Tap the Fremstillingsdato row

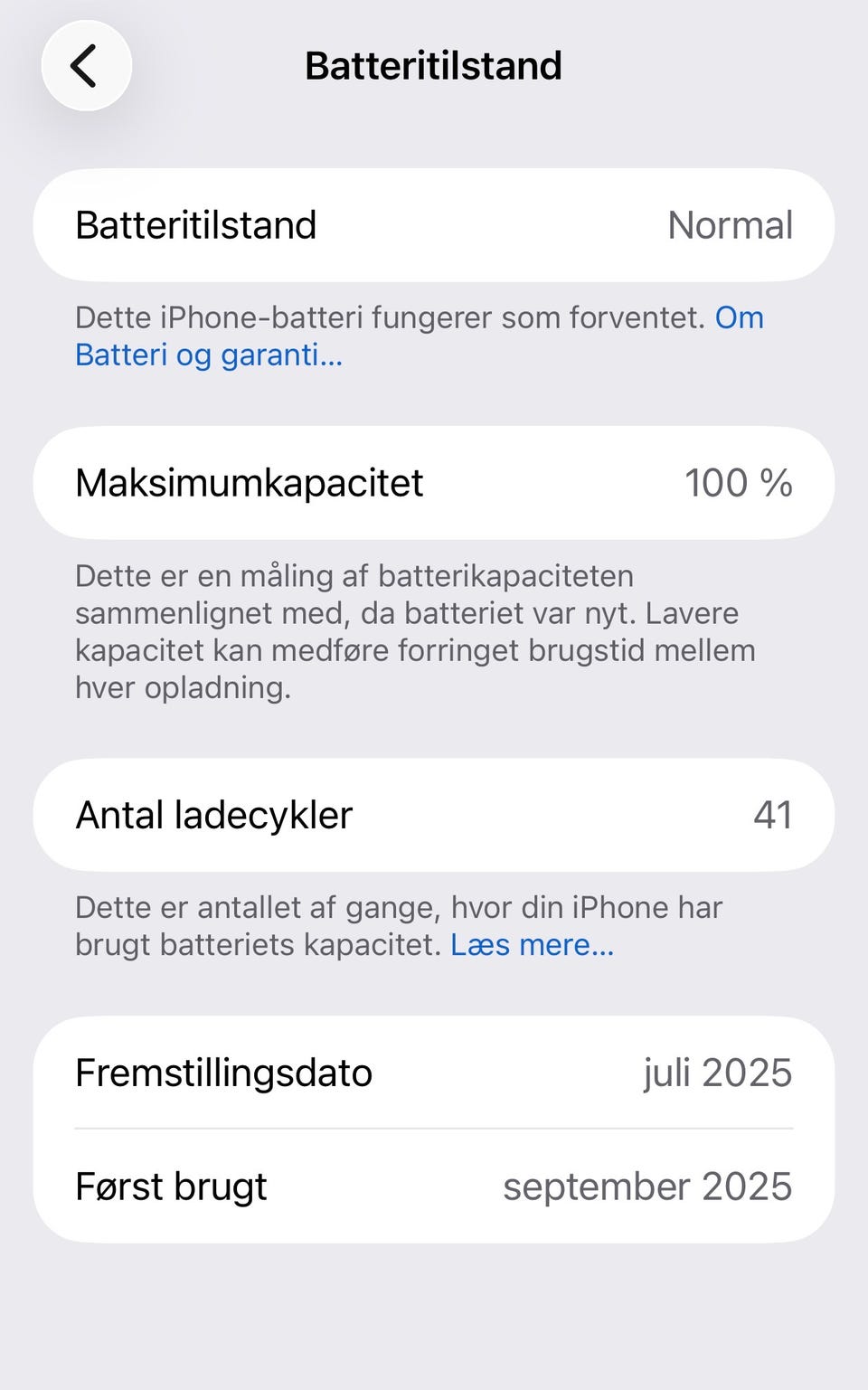pyautogui.click(x=434, y=1073)
